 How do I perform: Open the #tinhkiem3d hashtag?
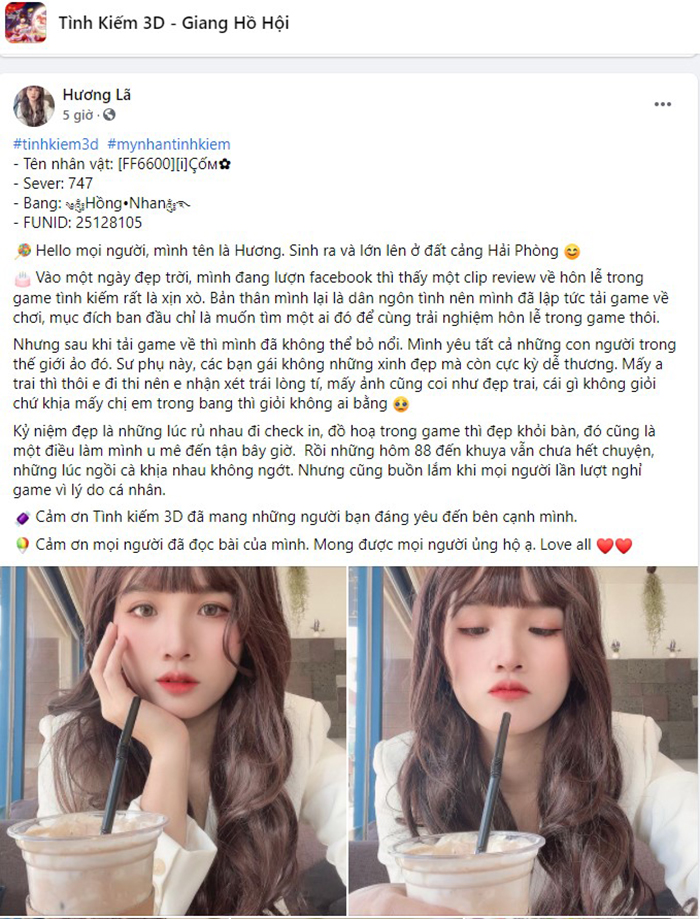(x=55, y=143)
